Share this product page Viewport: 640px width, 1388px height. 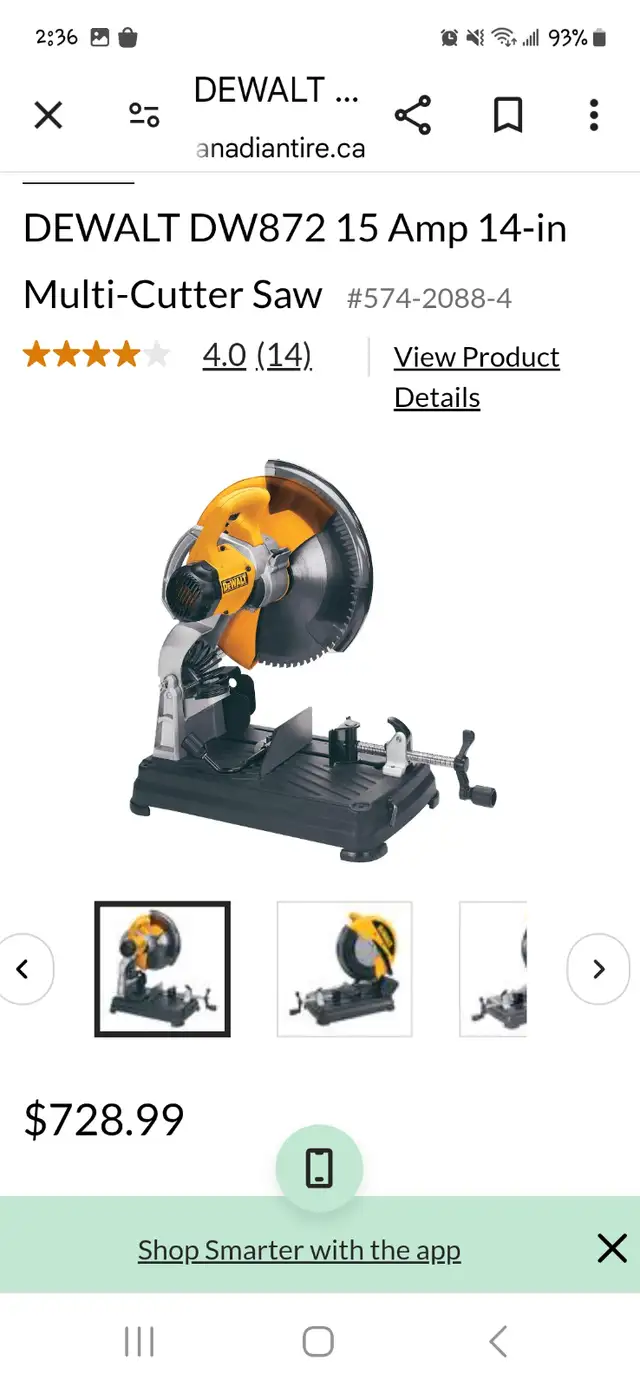click(412, 116)
